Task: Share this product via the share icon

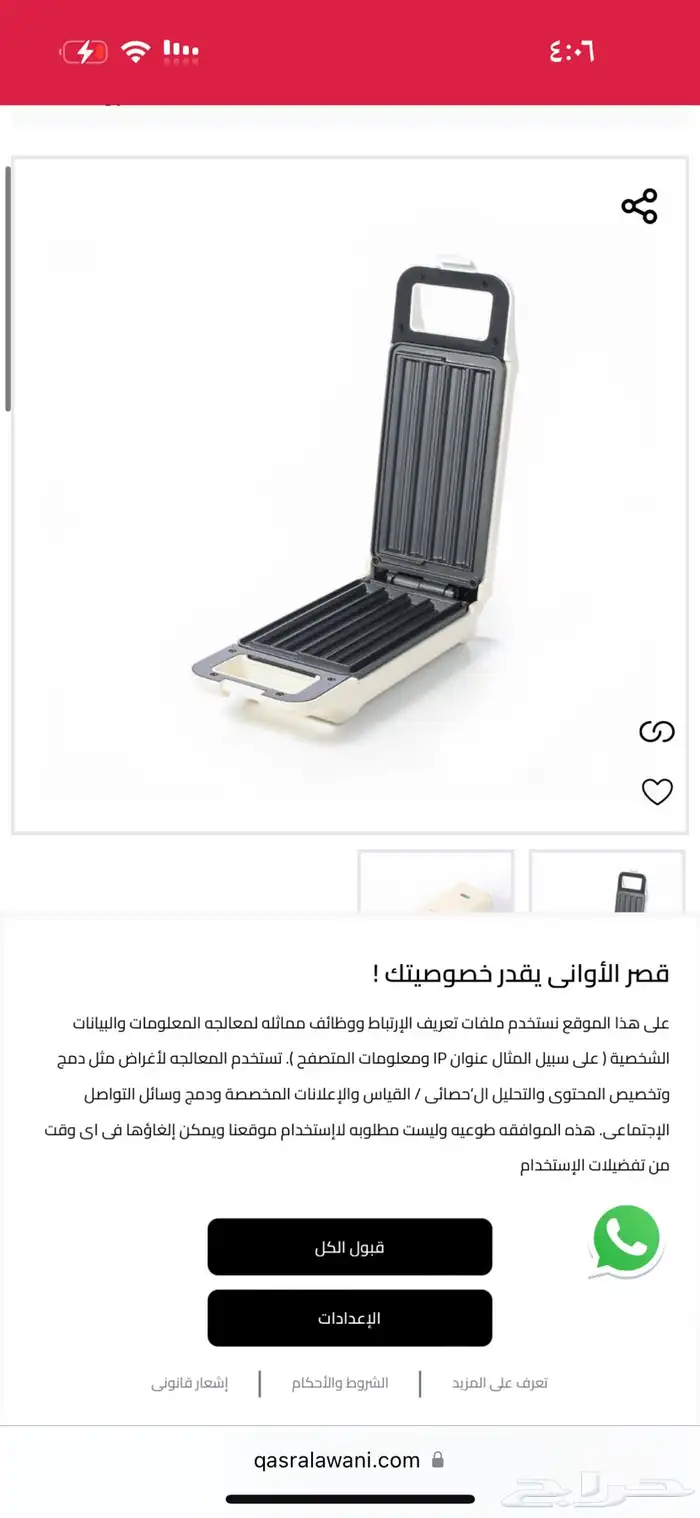Action: click(639, 206)
